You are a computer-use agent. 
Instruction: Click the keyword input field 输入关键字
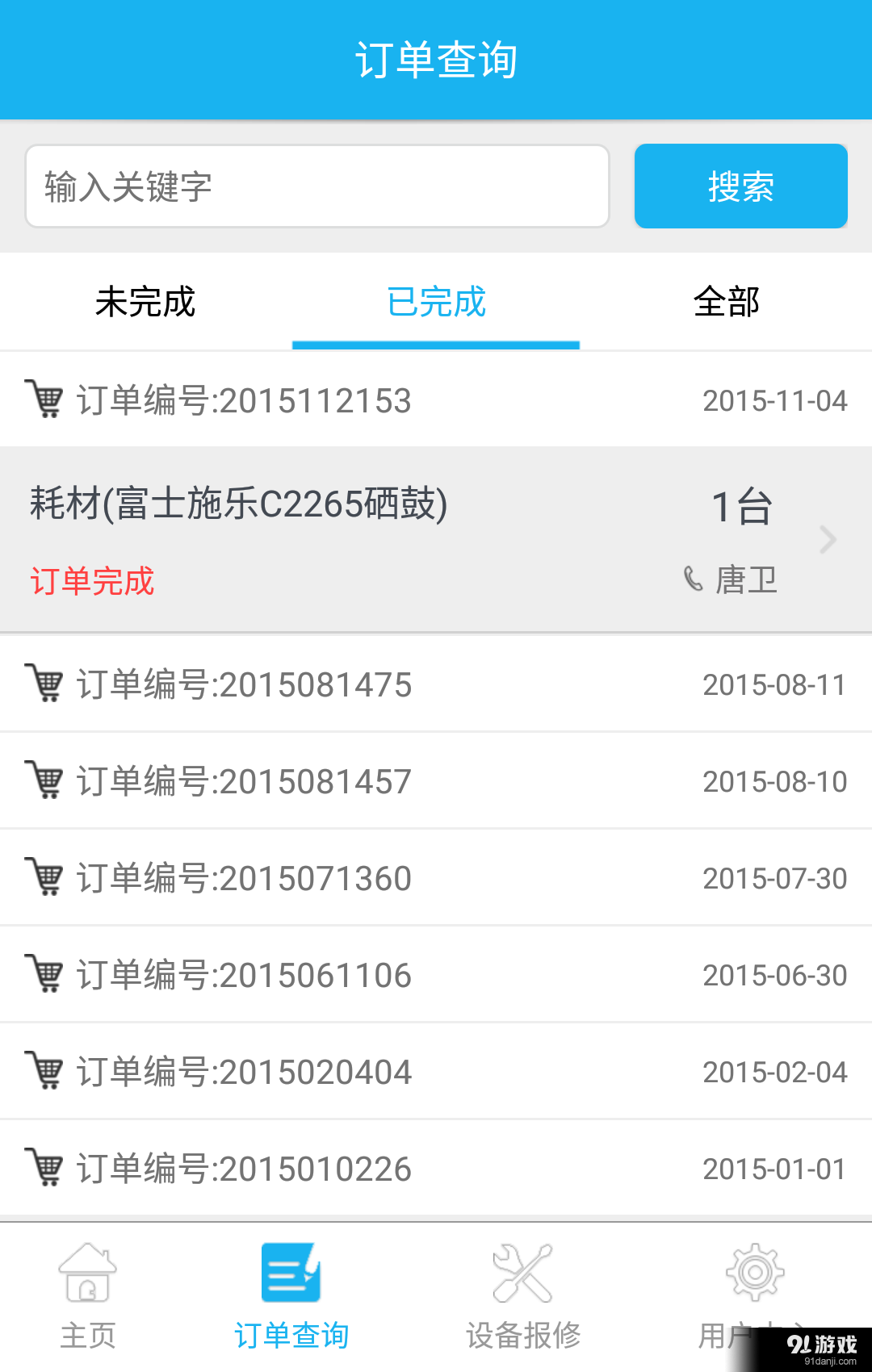coord(318,186)
